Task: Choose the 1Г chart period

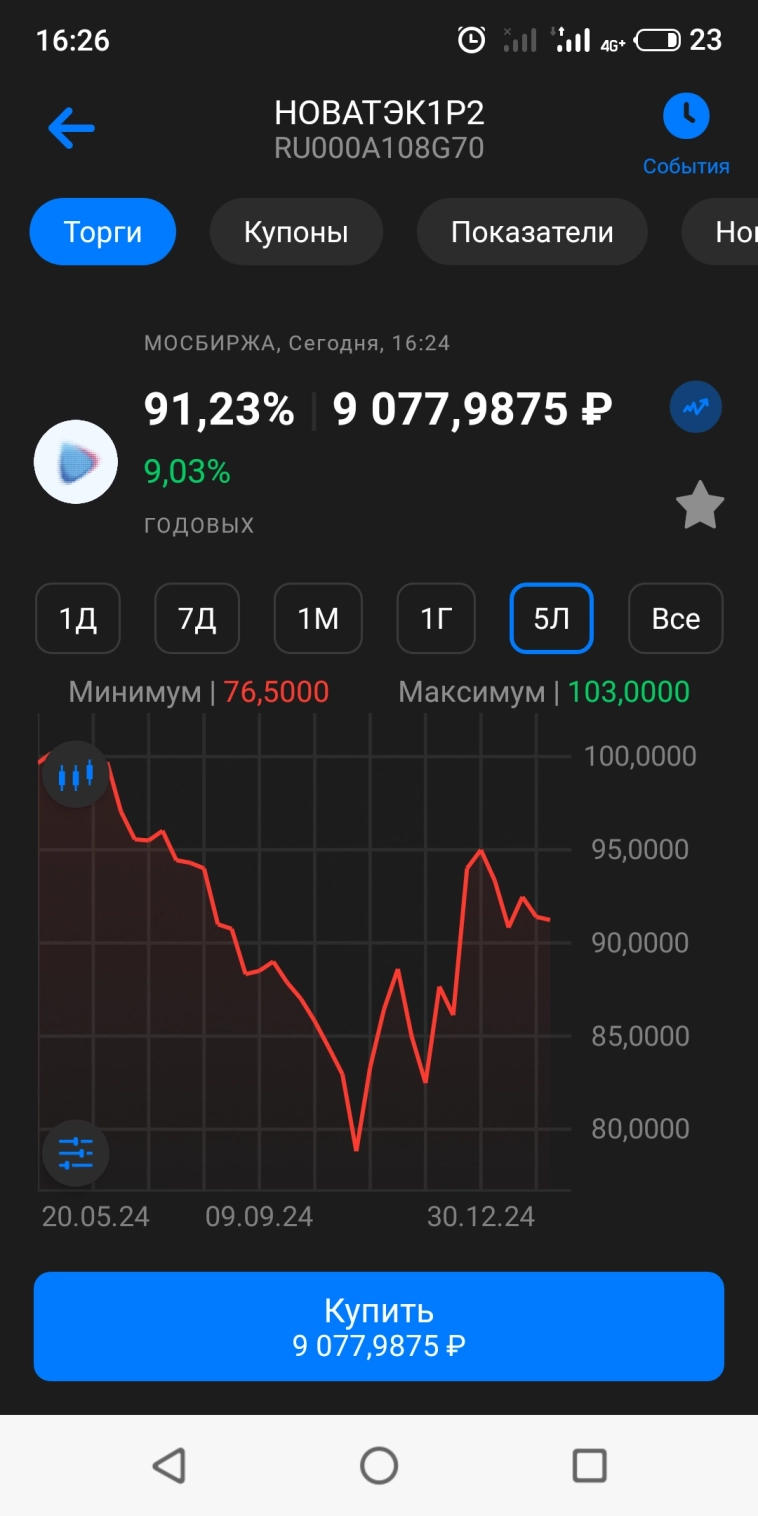Action: point(436,619)
